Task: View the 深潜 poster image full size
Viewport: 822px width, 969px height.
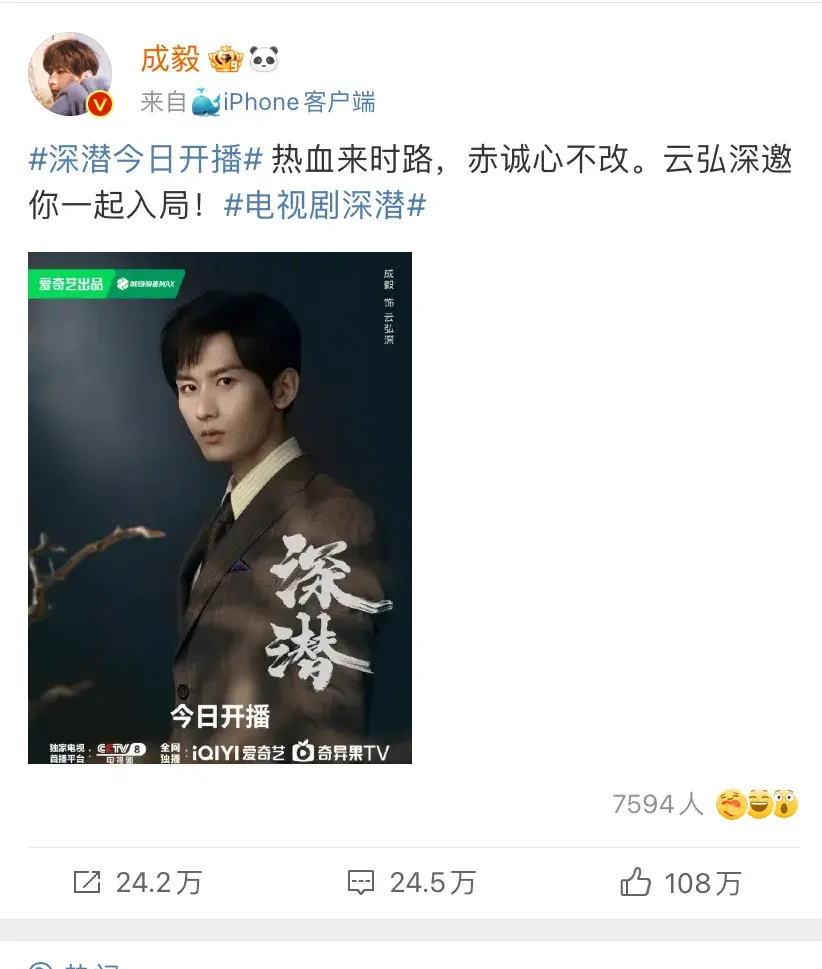Action: click(220, 507)
